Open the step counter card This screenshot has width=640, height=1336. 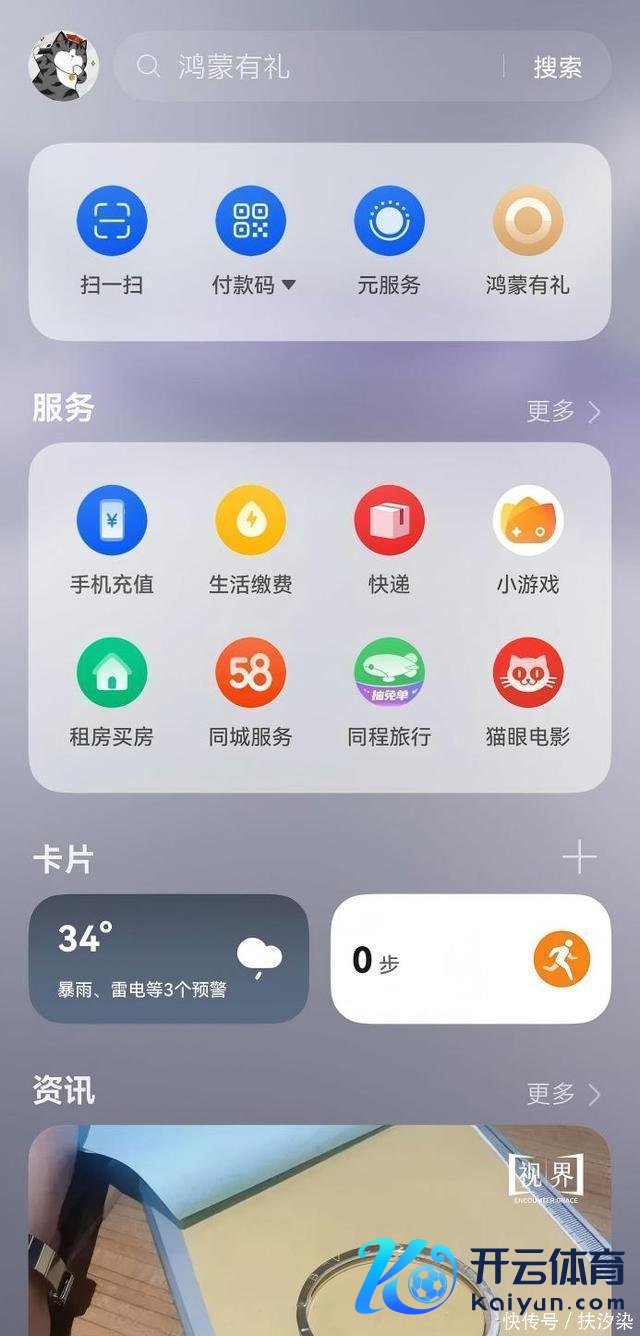(x=470, y=958)
